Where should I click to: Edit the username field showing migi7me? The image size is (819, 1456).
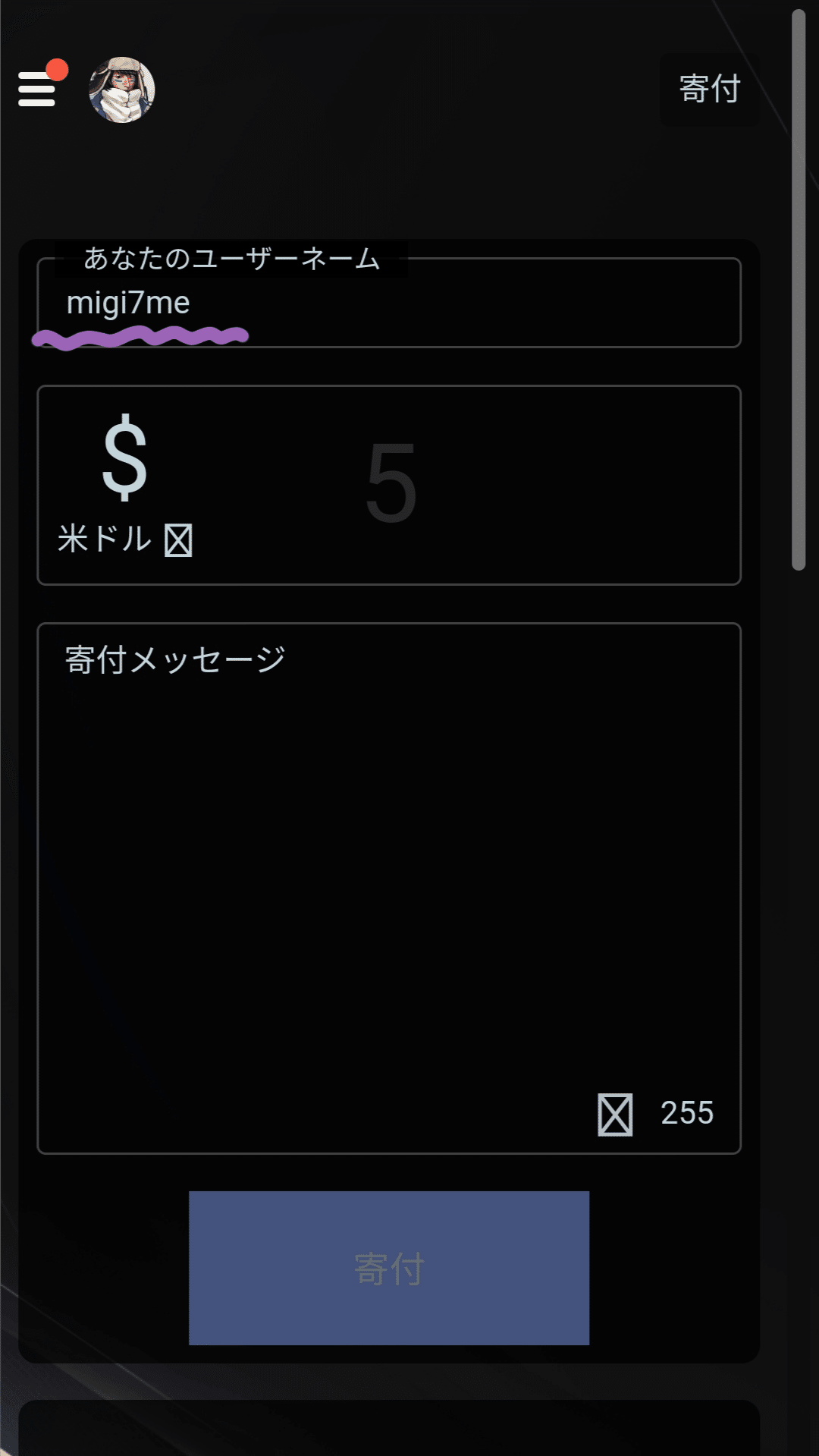click(389, 303)
